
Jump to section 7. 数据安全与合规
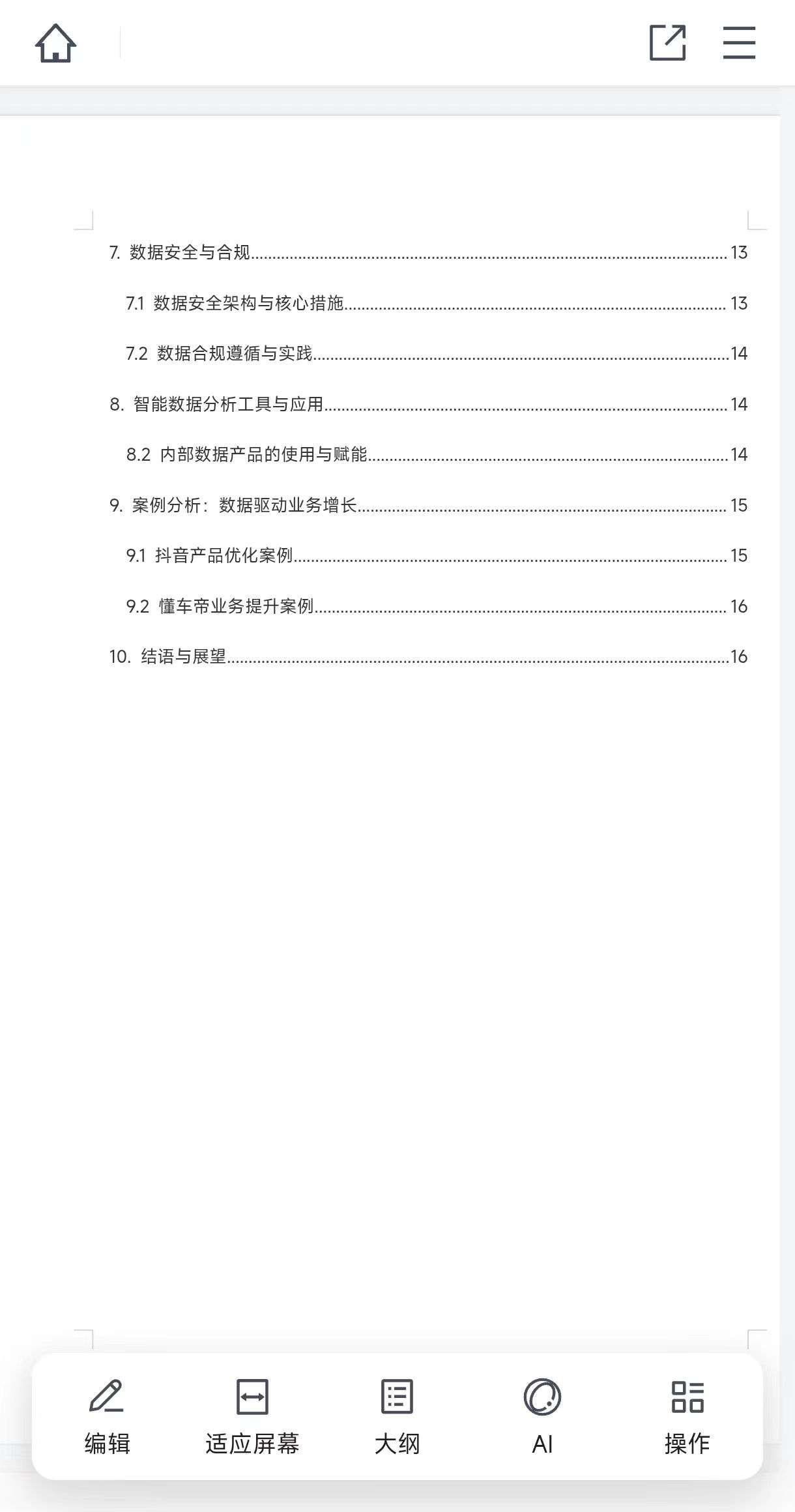(428, 252)
